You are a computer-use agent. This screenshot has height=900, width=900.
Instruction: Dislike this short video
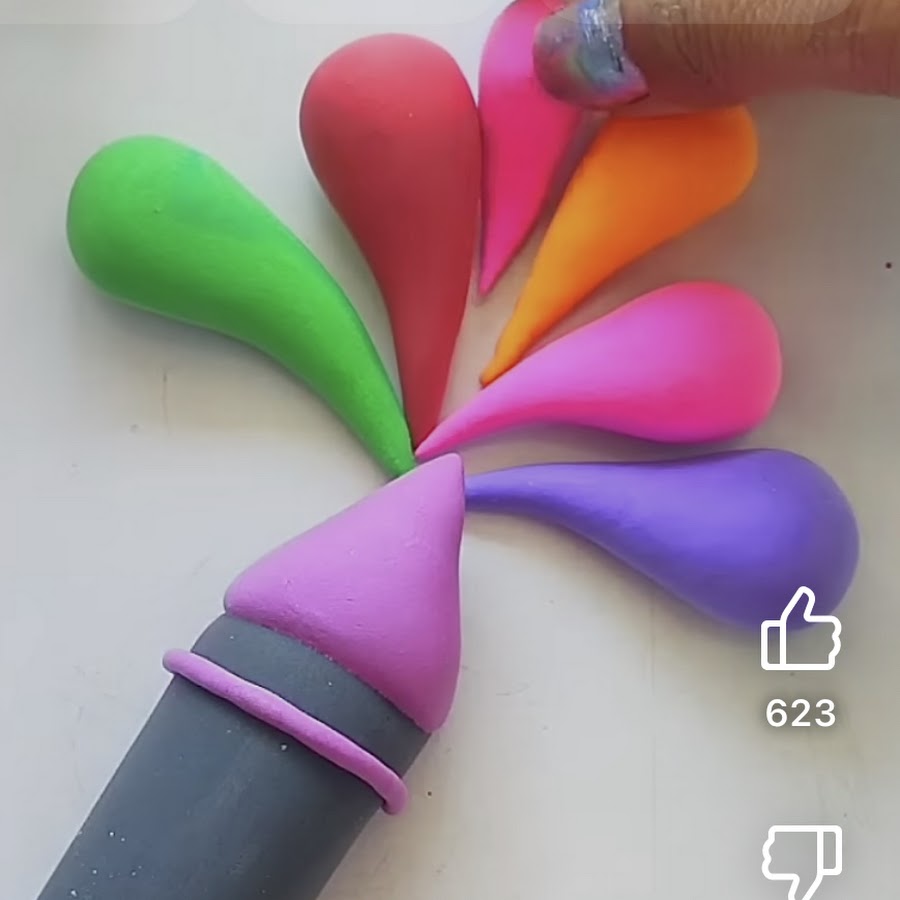801,860
